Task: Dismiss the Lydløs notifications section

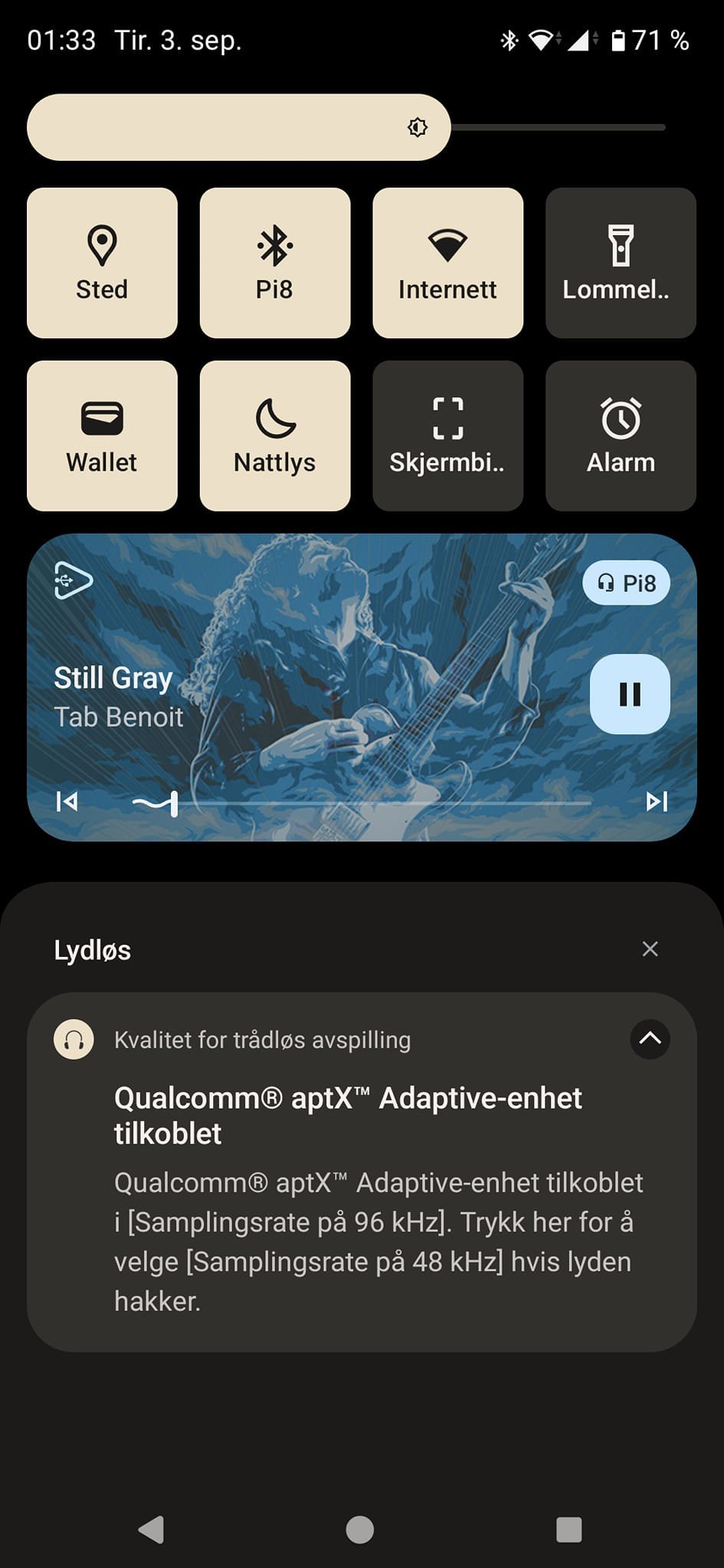Action: pos(650,949)
